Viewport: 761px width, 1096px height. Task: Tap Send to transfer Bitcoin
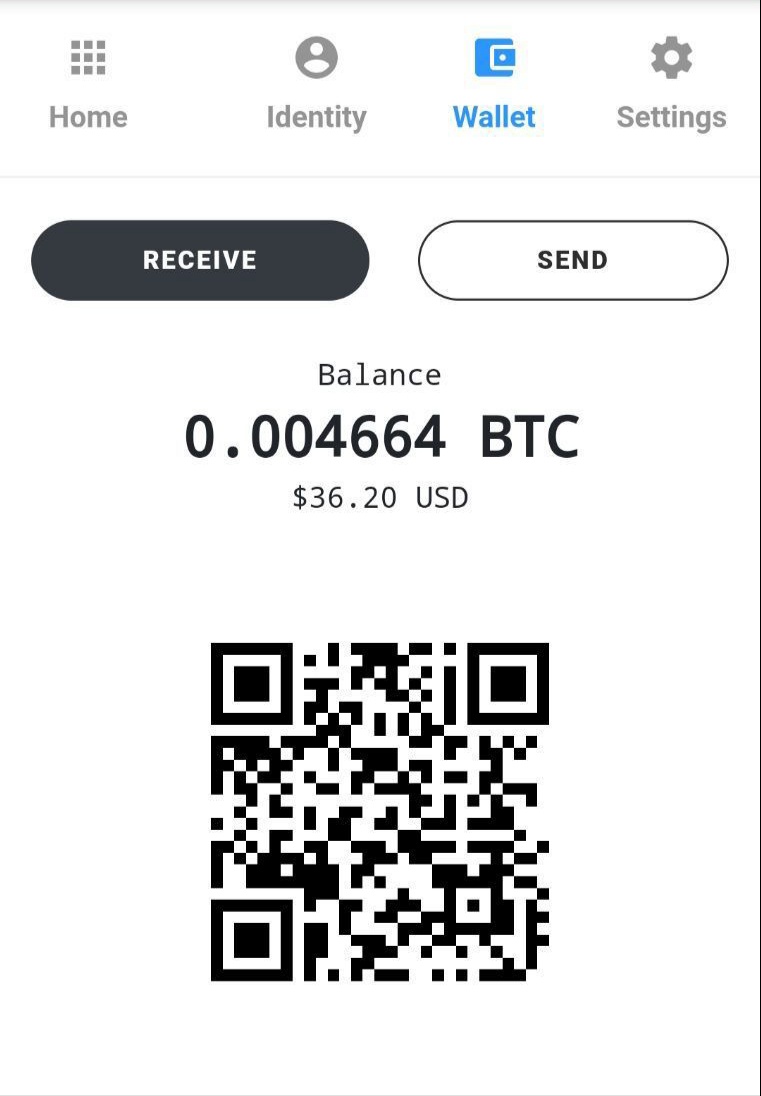click(x=573, y=260)
